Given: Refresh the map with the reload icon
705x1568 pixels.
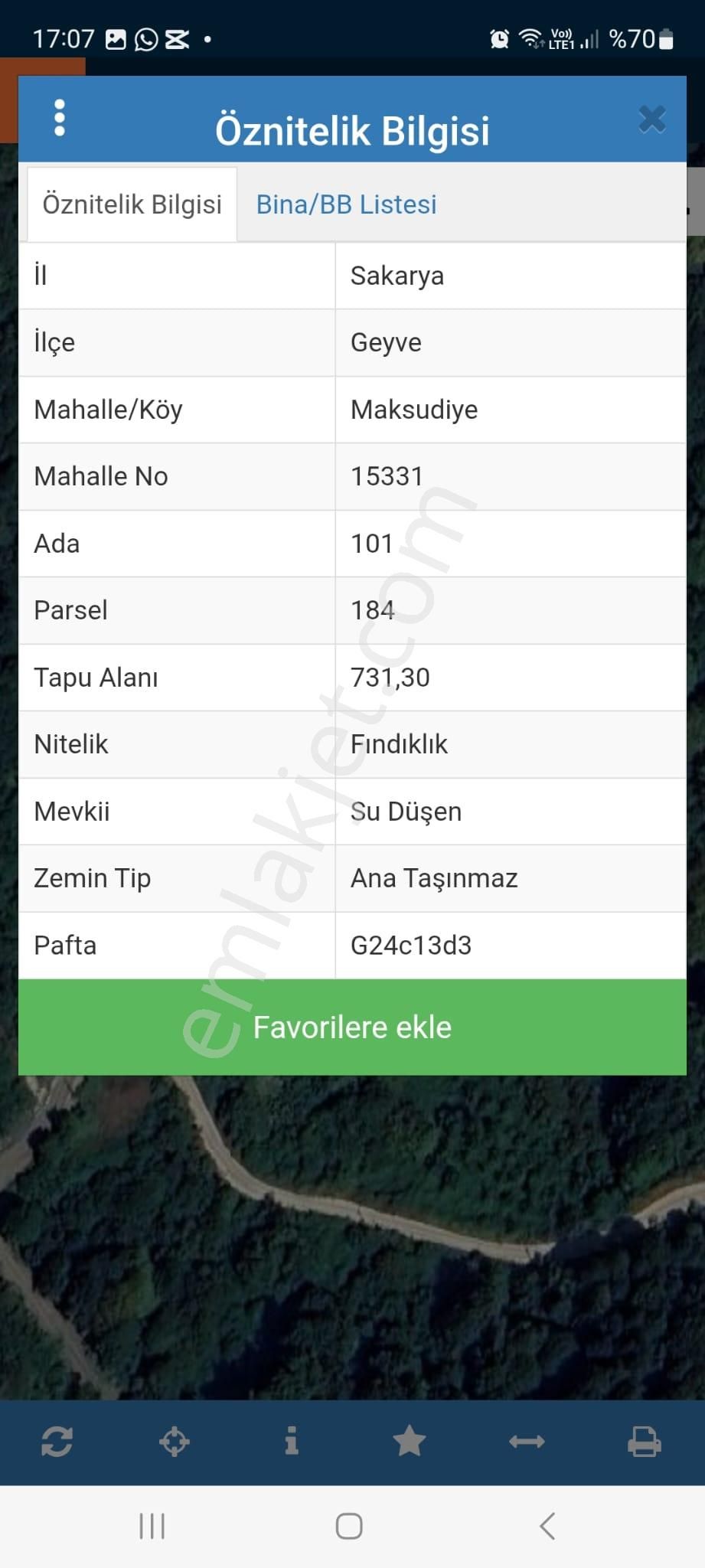Looking at the screenshot, I should coord(57,1442).
